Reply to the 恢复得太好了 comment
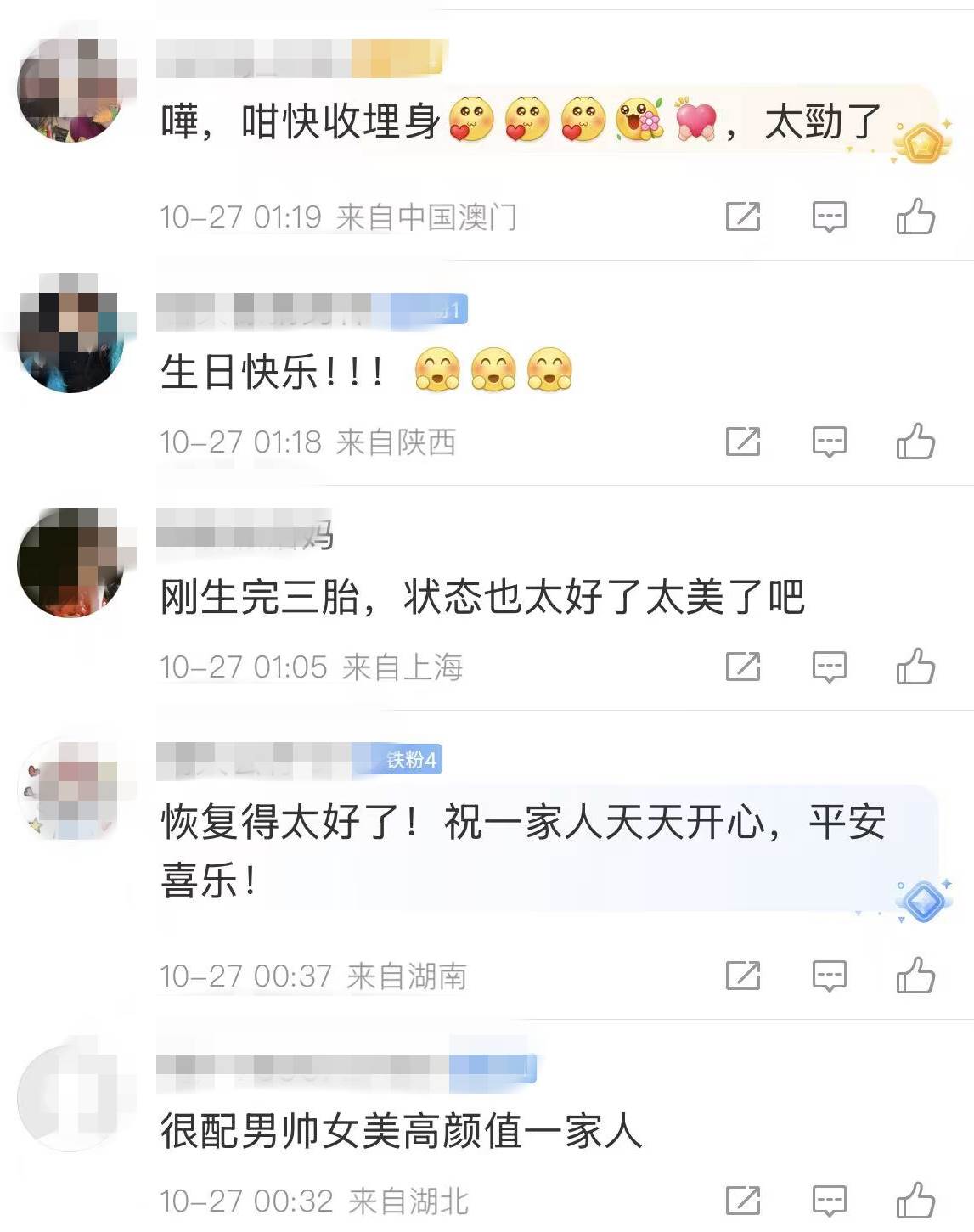This screenshot has height=1232, width=974. (829, 976)
